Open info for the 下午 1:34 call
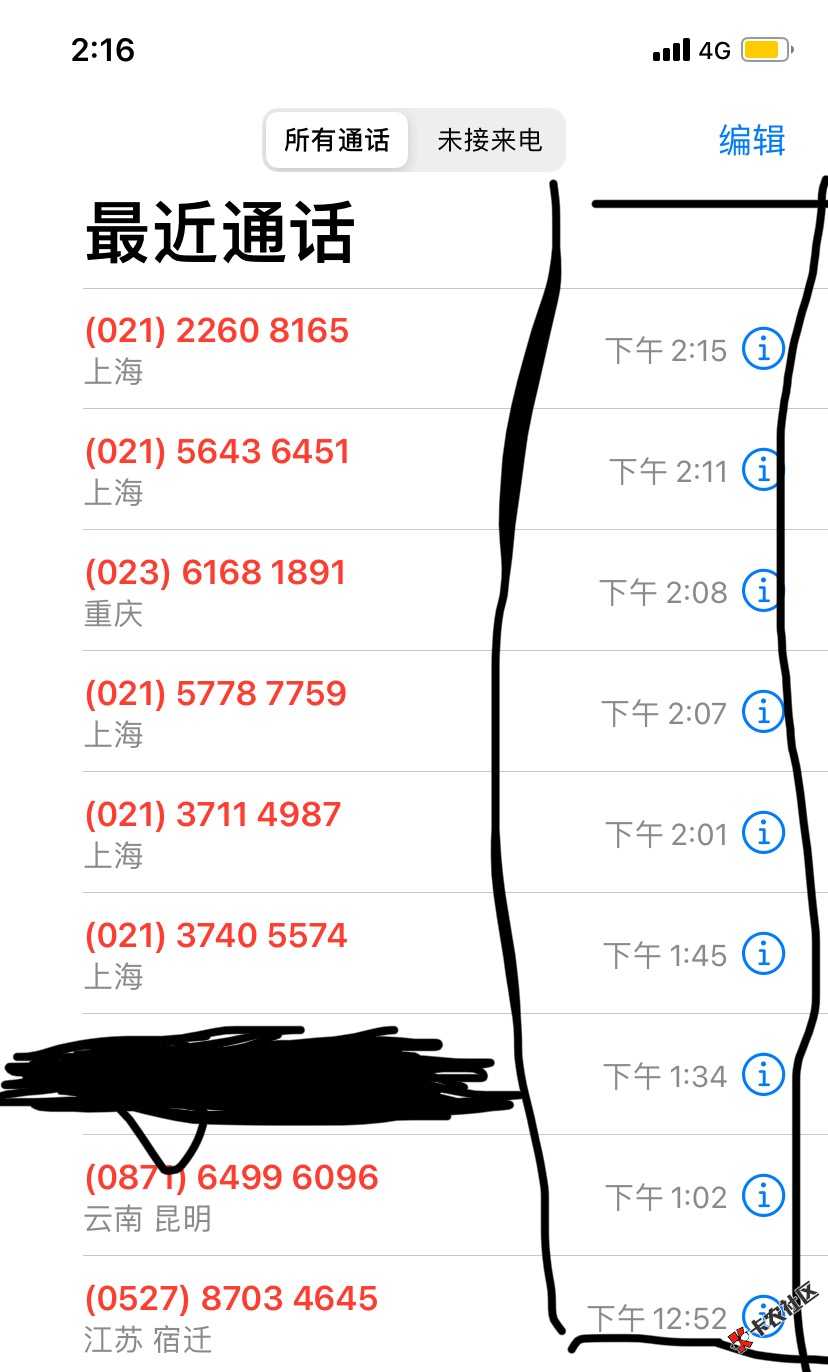This screenshot has height=1372, width=828. click(x=762, y=1074)
